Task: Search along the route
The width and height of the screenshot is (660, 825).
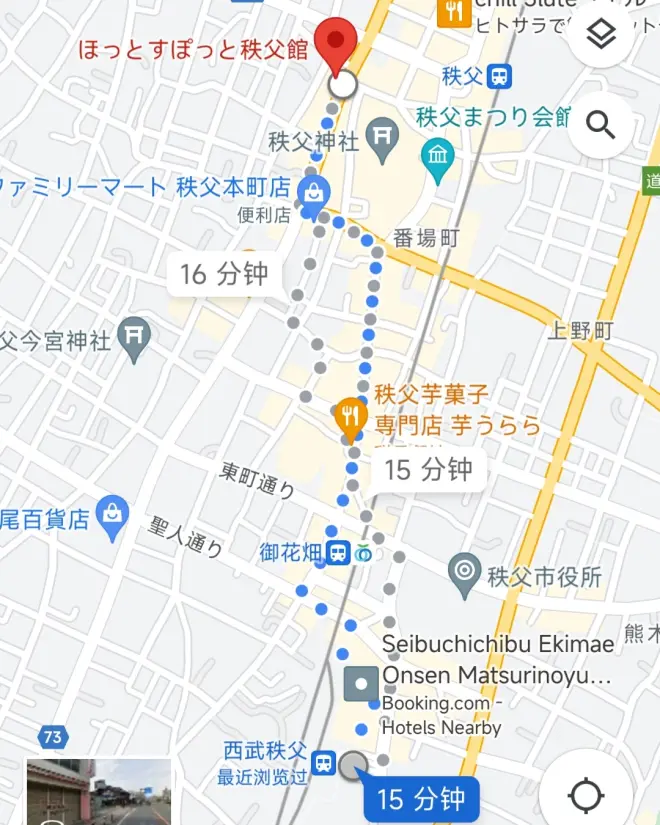Action: click(600, 125)
